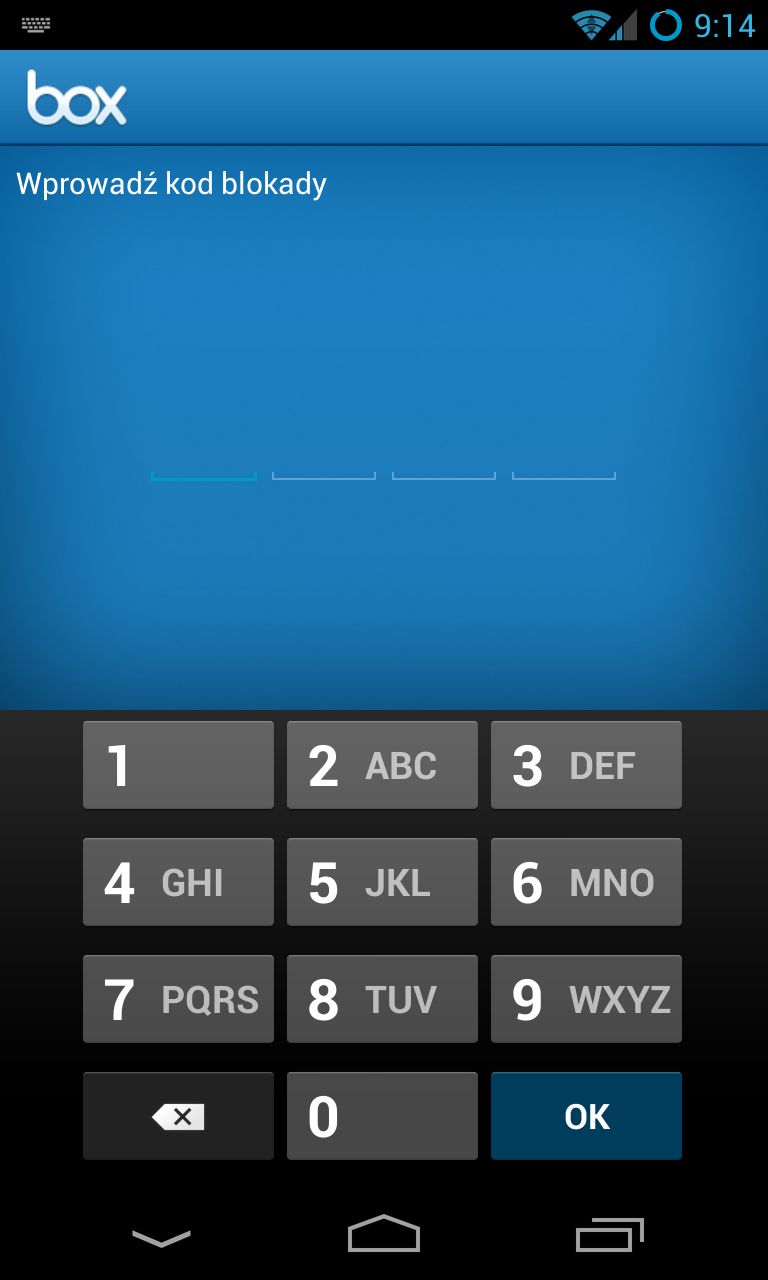Enter digit 8 TUV

coord(382,999)
